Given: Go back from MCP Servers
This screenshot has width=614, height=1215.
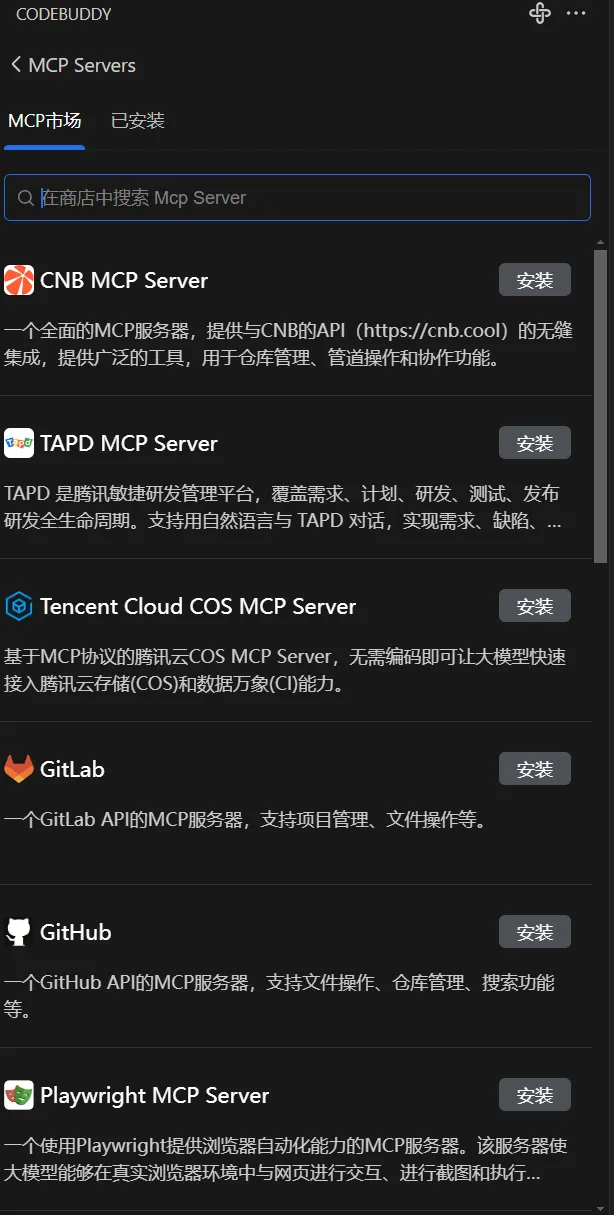Looking at the screenshot, I should pos(16,65).
